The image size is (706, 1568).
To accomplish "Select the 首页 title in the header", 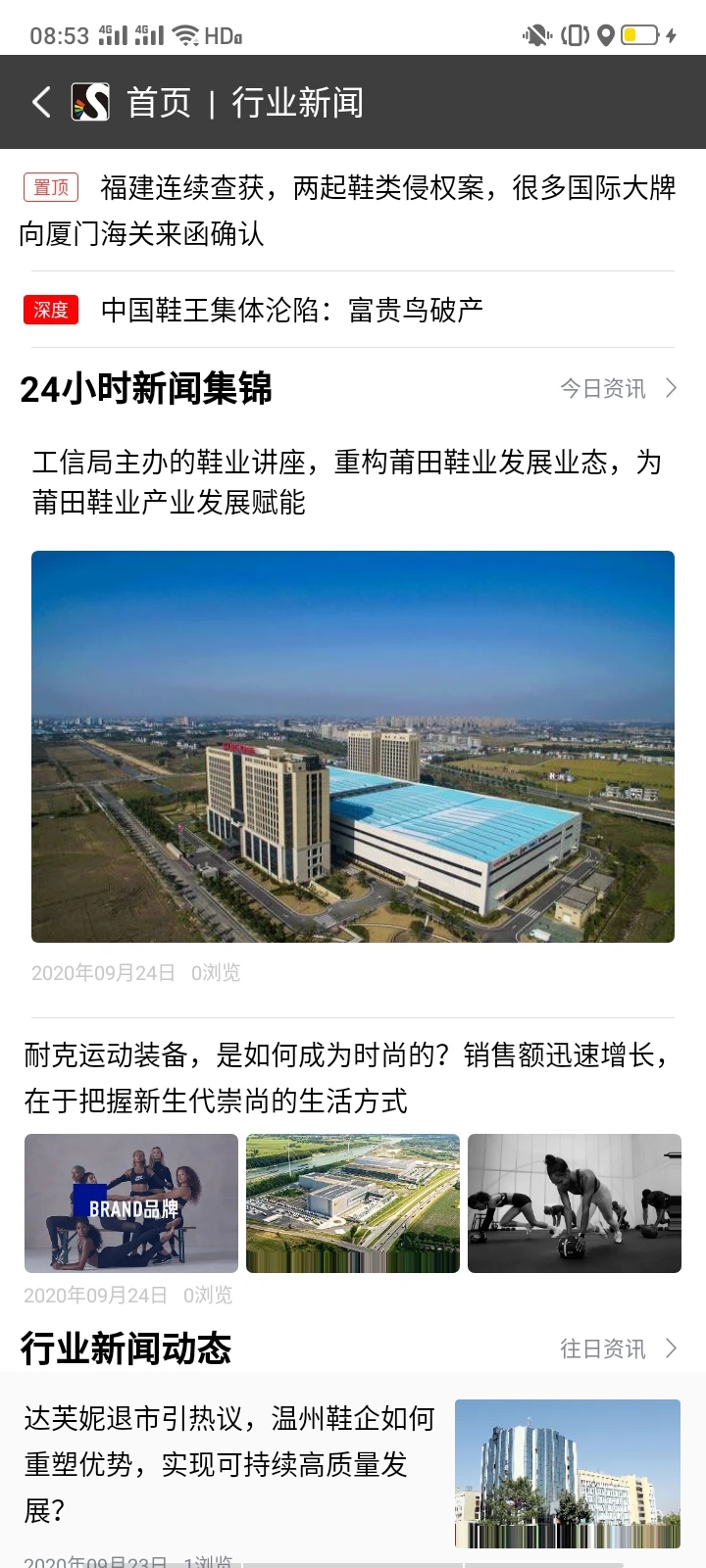I will point(157,101).
